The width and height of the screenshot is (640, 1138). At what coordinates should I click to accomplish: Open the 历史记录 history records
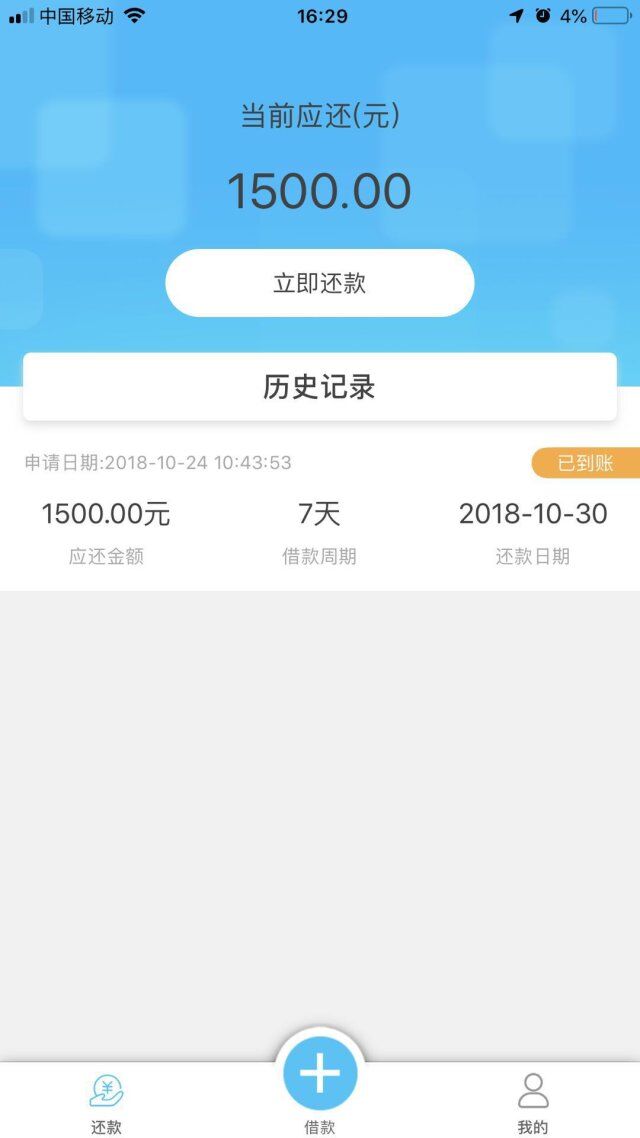click(320, 387)
